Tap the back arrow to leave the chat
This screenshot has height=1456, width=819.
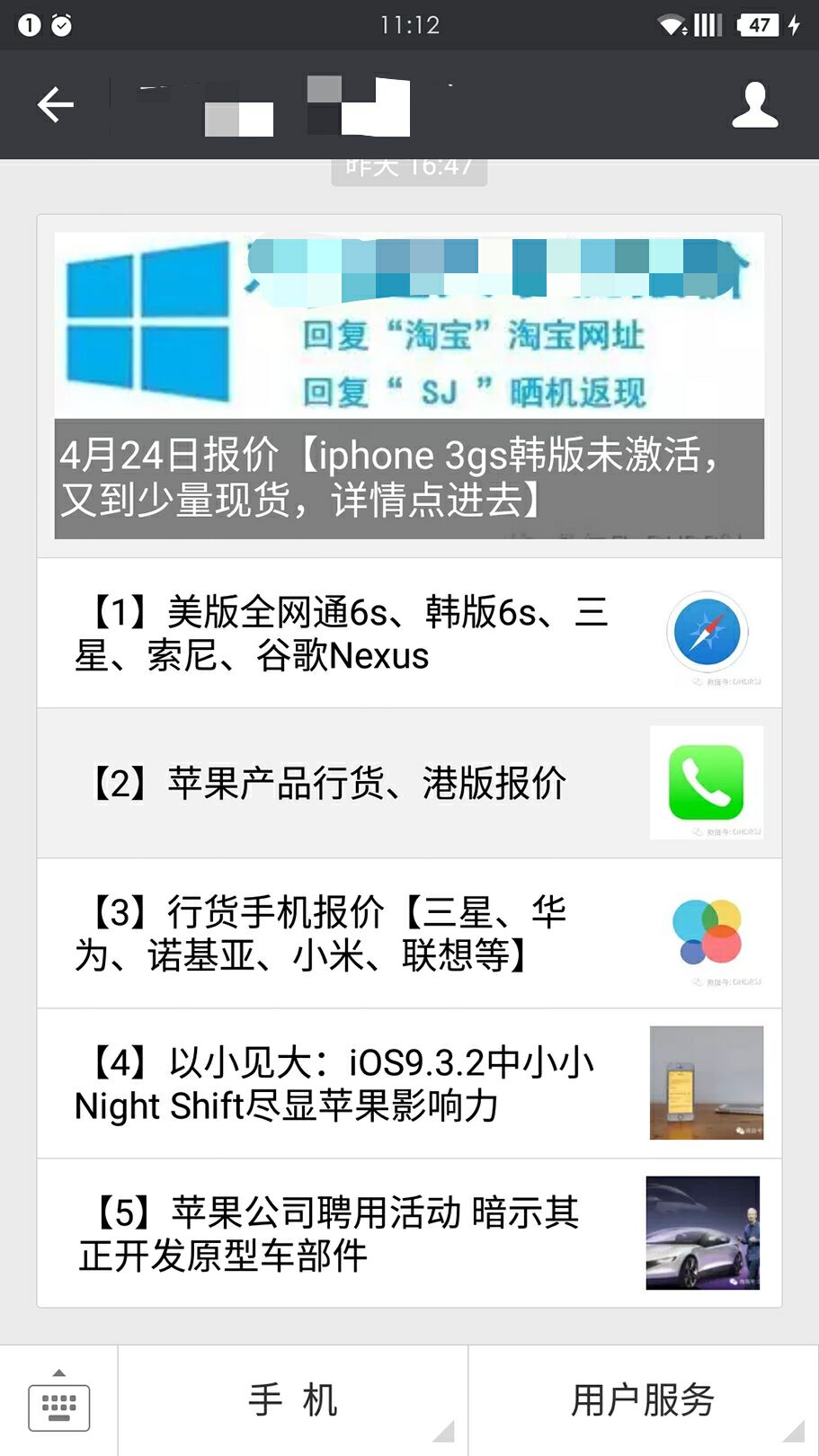[x=56, y=104]
